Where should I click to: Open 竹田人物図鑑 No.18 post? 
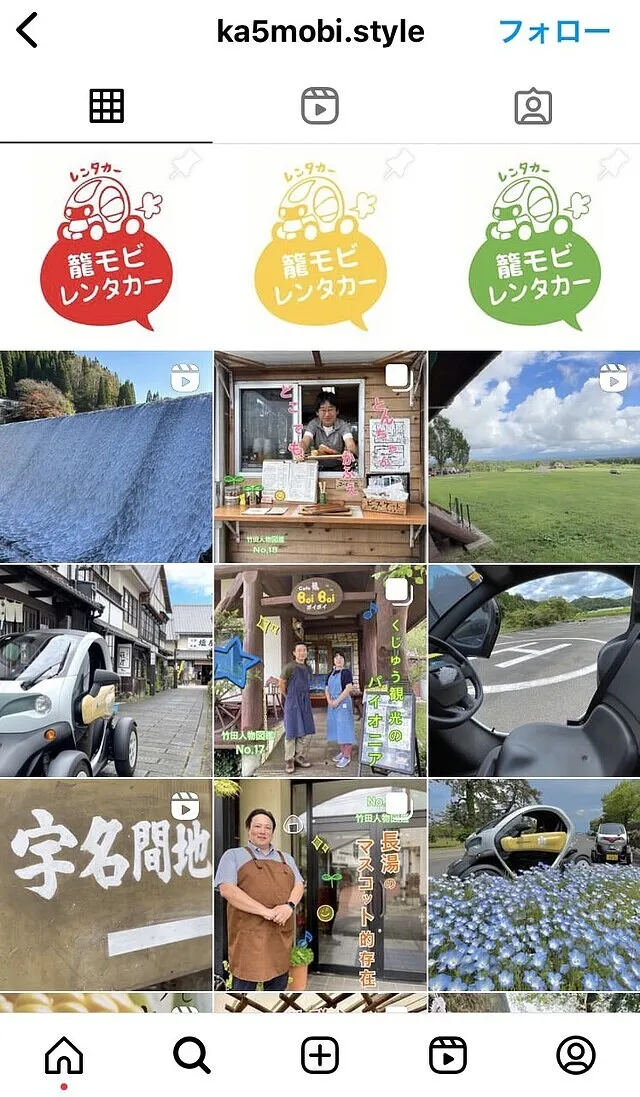click(x=320, y=456)
